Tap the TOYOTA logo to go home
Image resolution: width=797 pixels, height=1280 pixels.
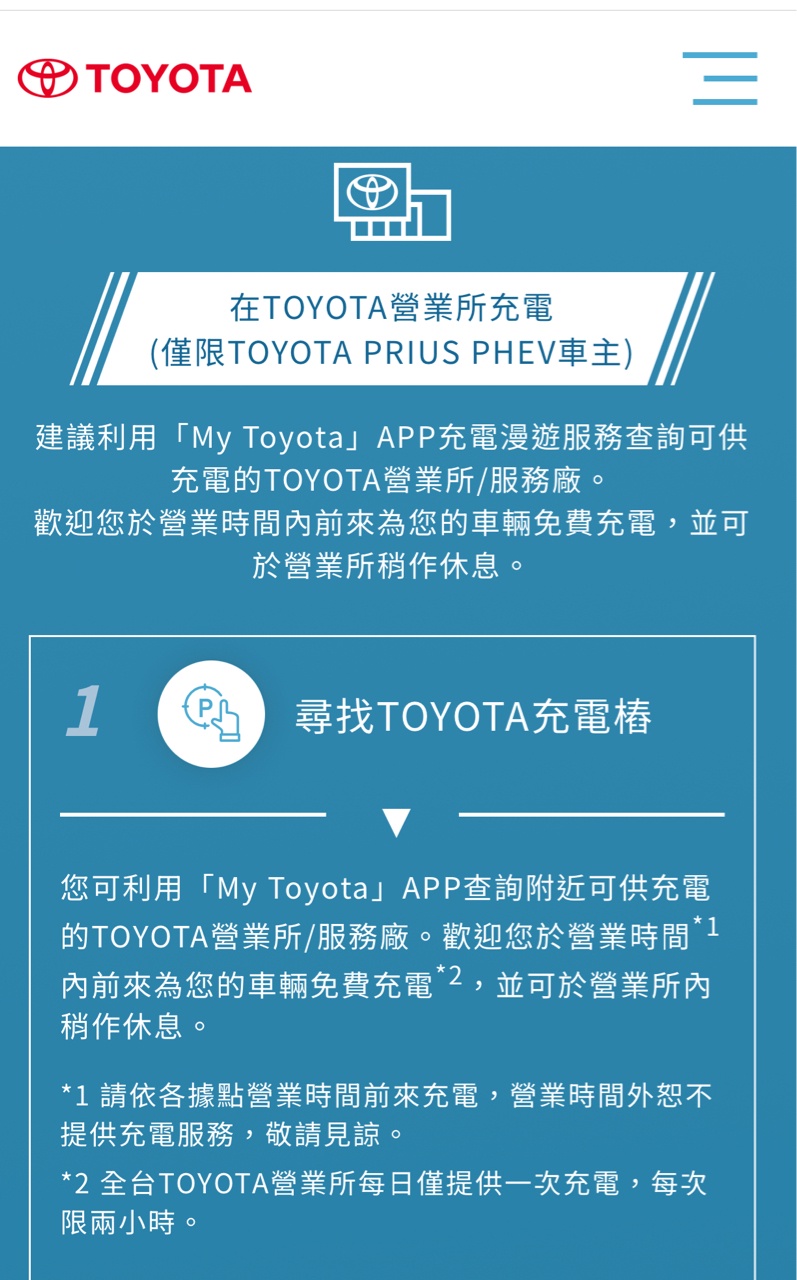tap(135, 78)
